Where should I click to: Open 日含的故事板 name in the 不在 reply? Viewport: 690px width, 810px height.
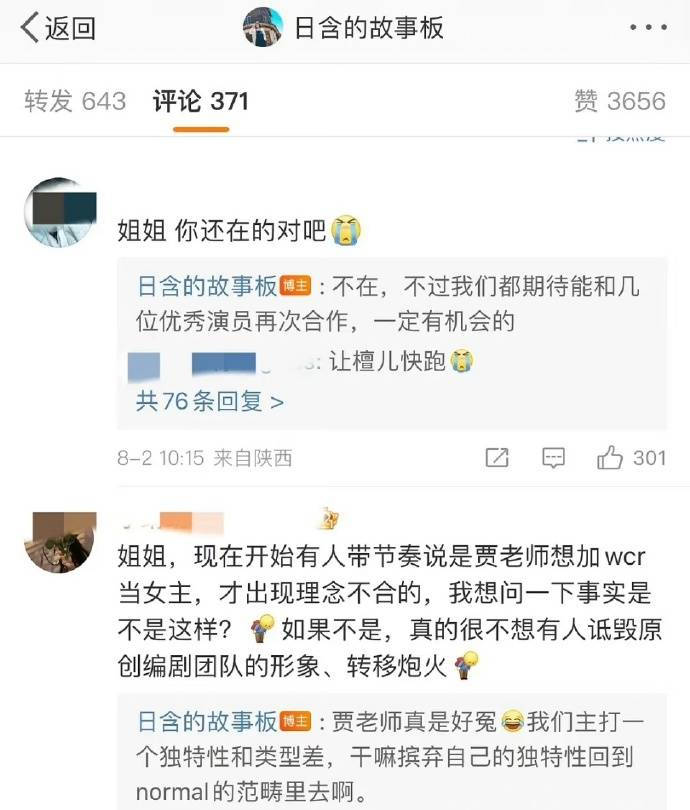[x=207, y=287]
